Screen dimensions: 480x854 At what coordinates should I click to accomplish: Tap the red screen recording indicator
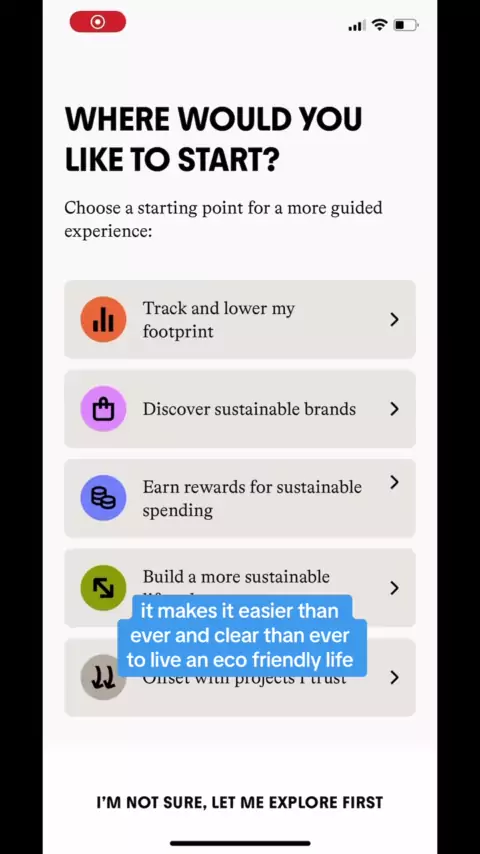tap(98, 22)
